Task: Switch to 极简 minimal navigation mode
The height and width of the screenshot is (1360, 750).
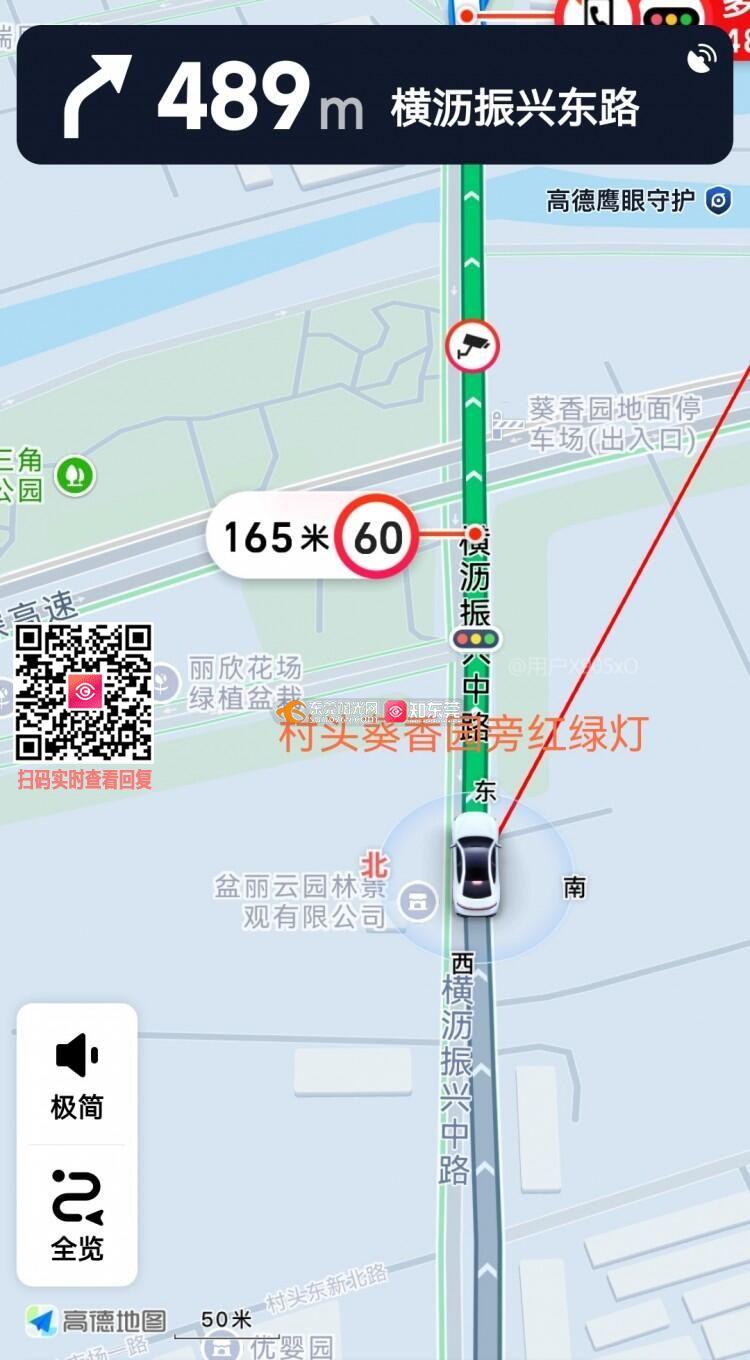Action: point(77,1076)
